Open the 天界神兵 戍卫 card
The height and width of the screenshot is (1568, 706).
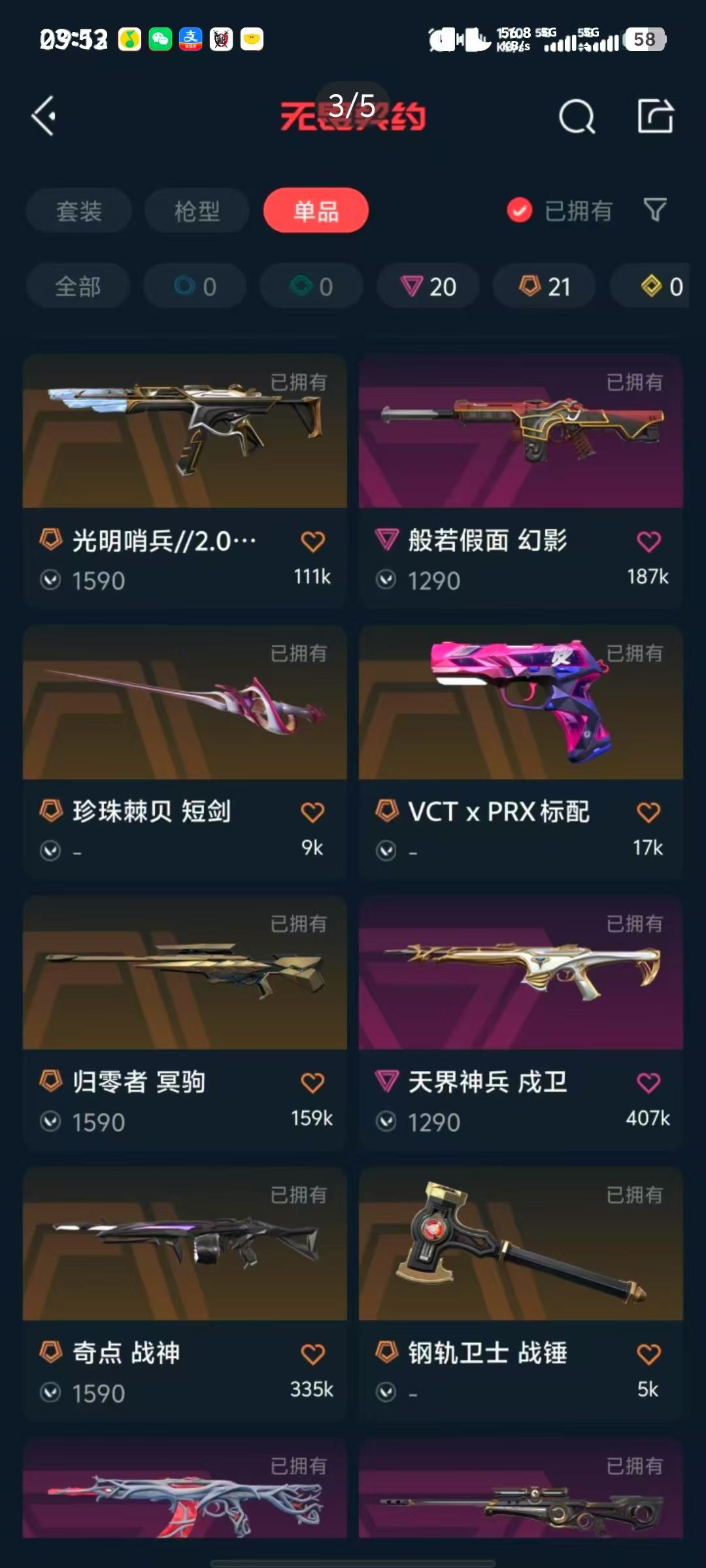point(521,1023)
